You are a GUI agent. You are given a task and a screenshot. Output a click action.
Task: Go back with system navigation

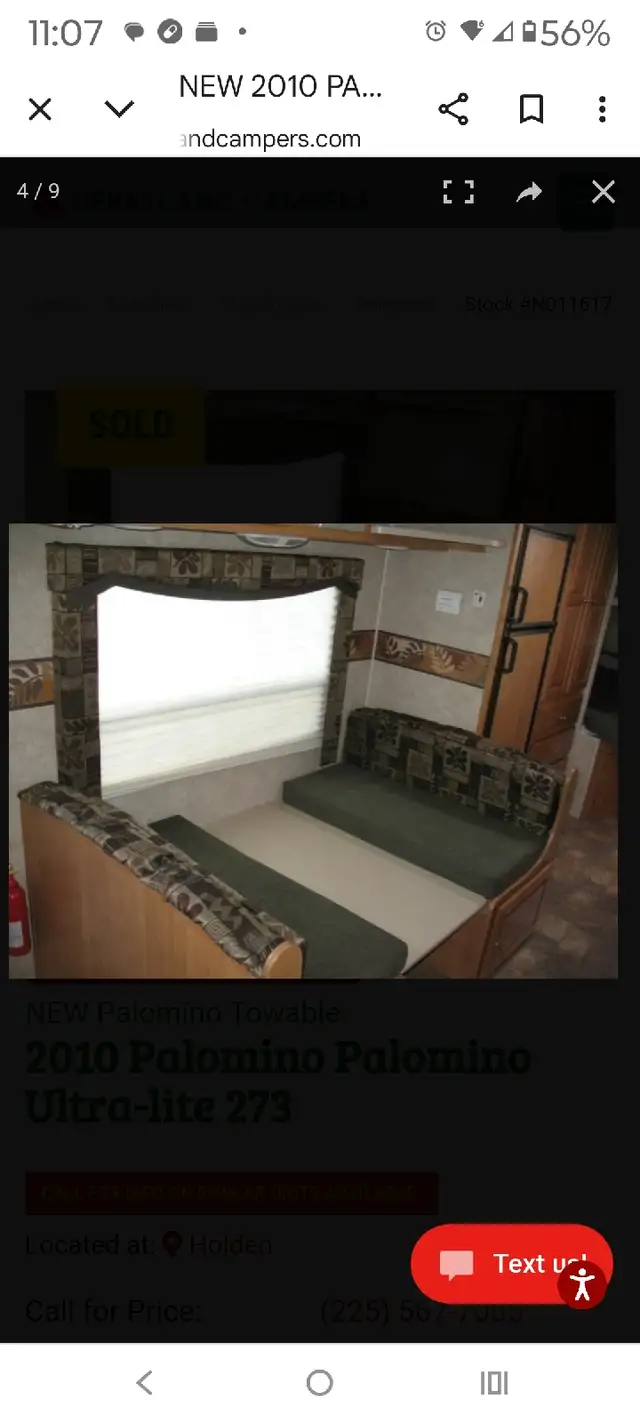(x=145, y=1382)
